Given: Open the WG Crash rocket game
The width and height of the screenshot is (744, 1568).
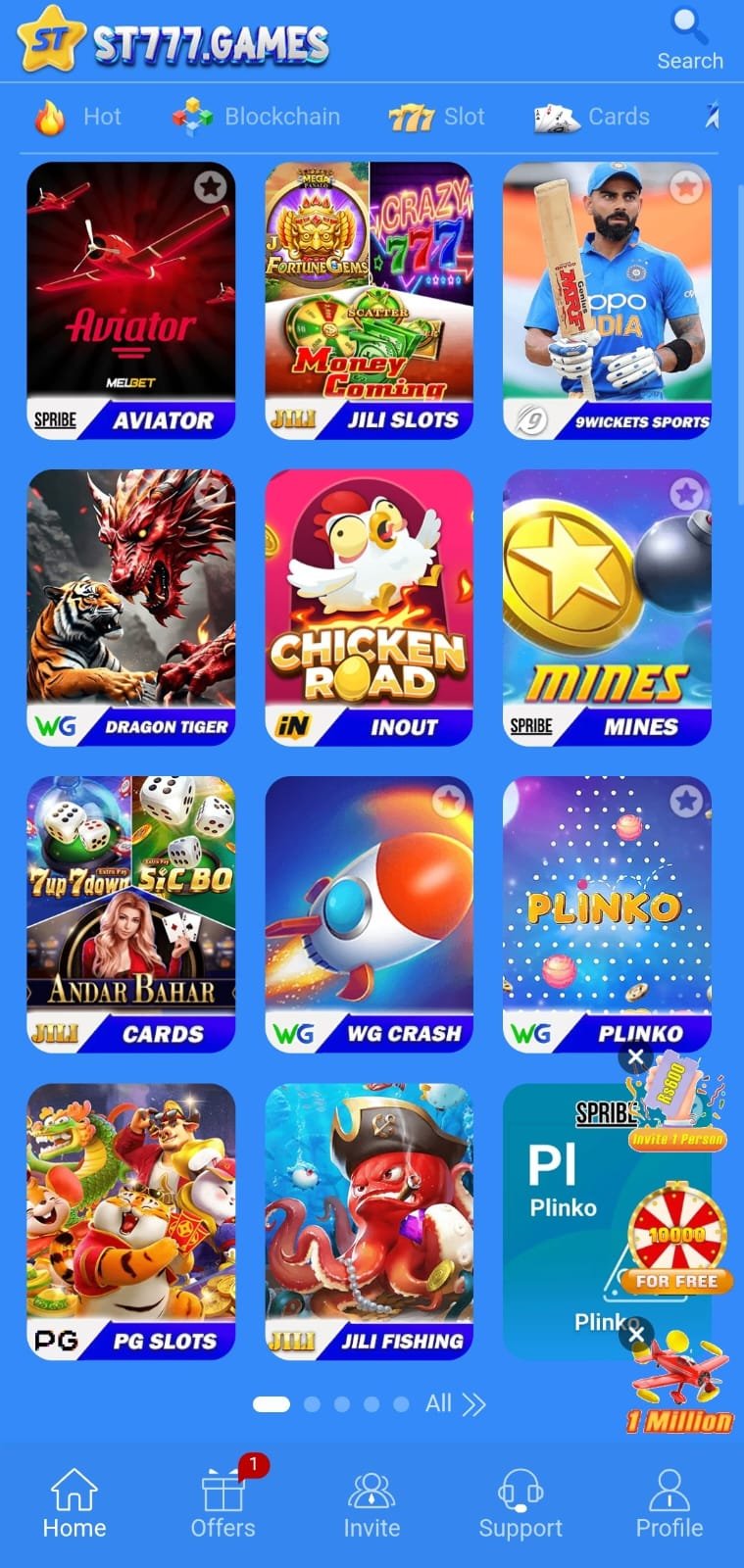Looking at the screenshot, I should click(369, 911).
